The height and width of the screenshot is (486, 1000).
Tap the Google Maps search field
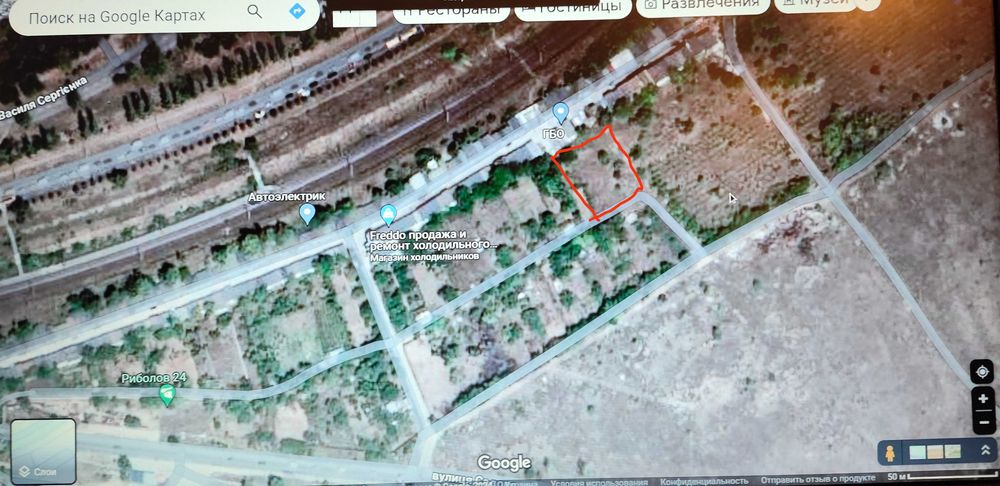pyautogui.click(x=130, y=16)
